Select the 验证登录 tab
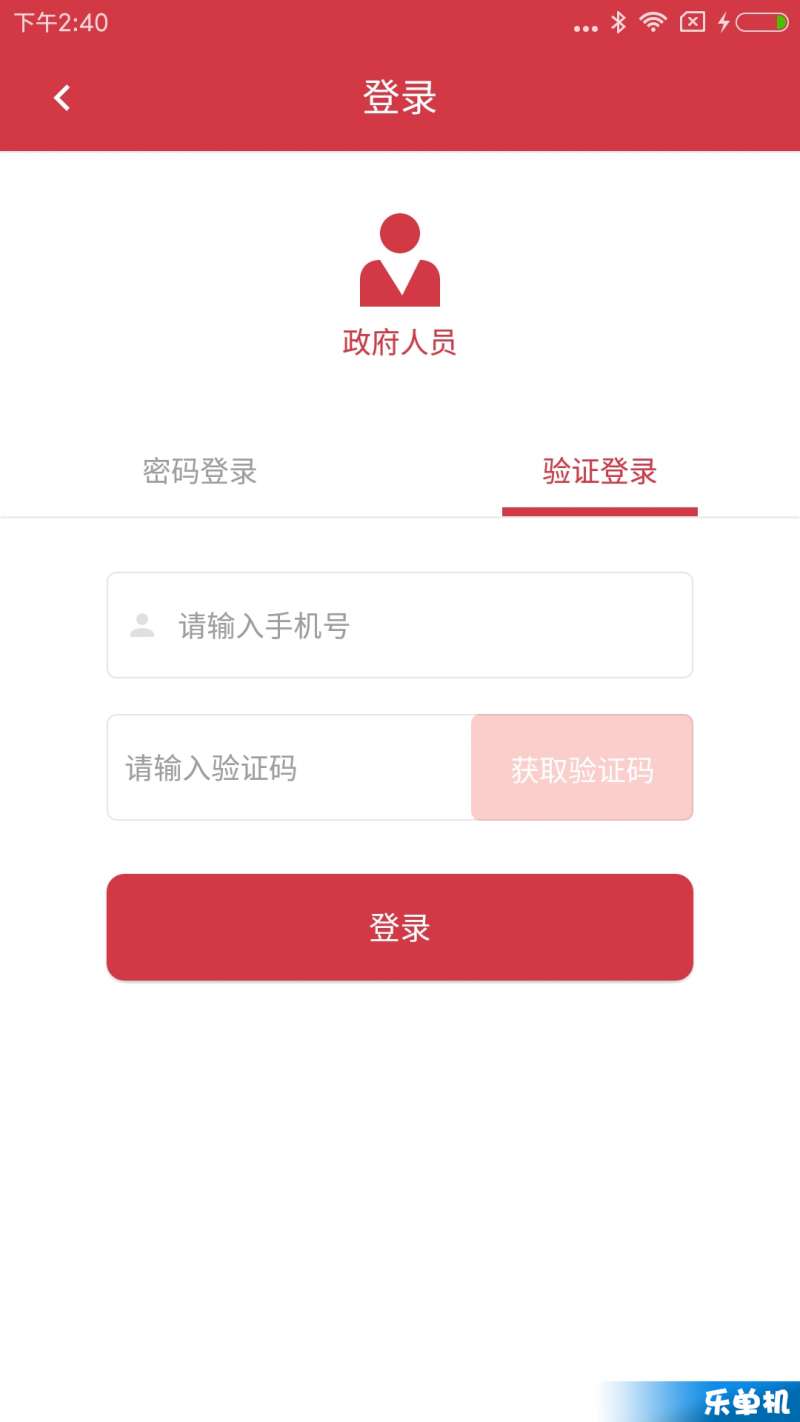Viewport: 800px width, 1422px height. click(600, 471)
